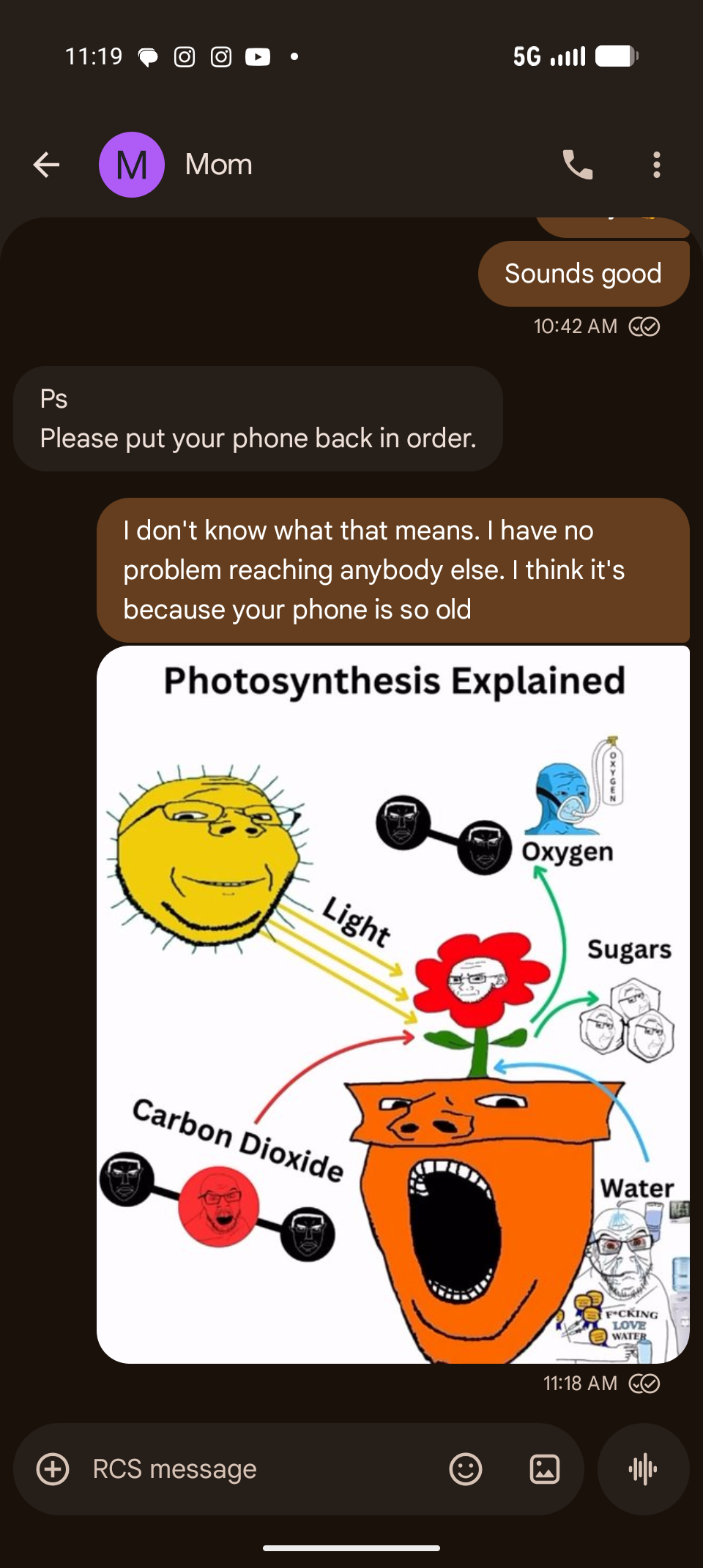This screenshot has width=703, height=1568.
Task: Record a voice message
Action: 643,1468
